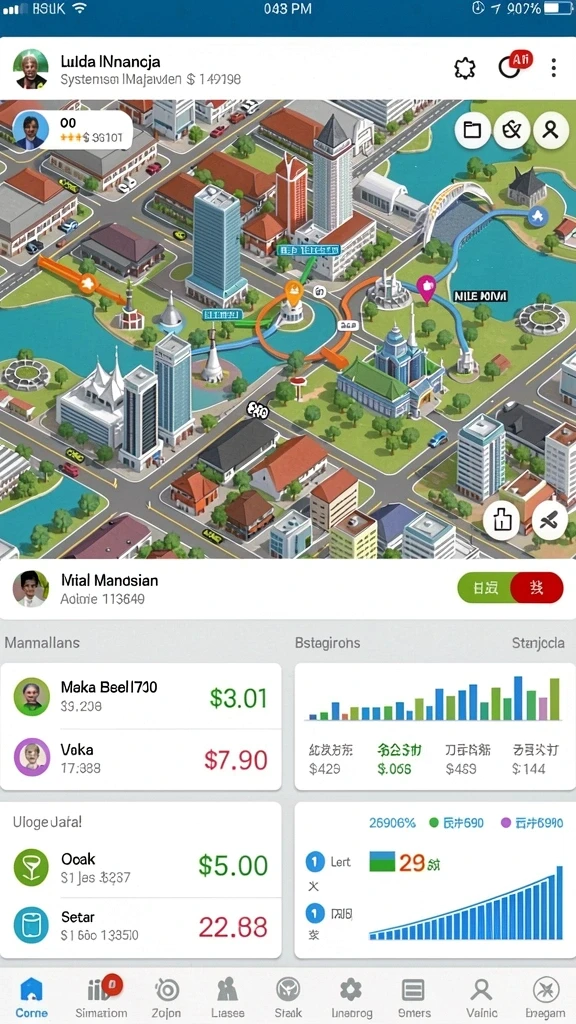Switch to the Corne home tab

31,999
